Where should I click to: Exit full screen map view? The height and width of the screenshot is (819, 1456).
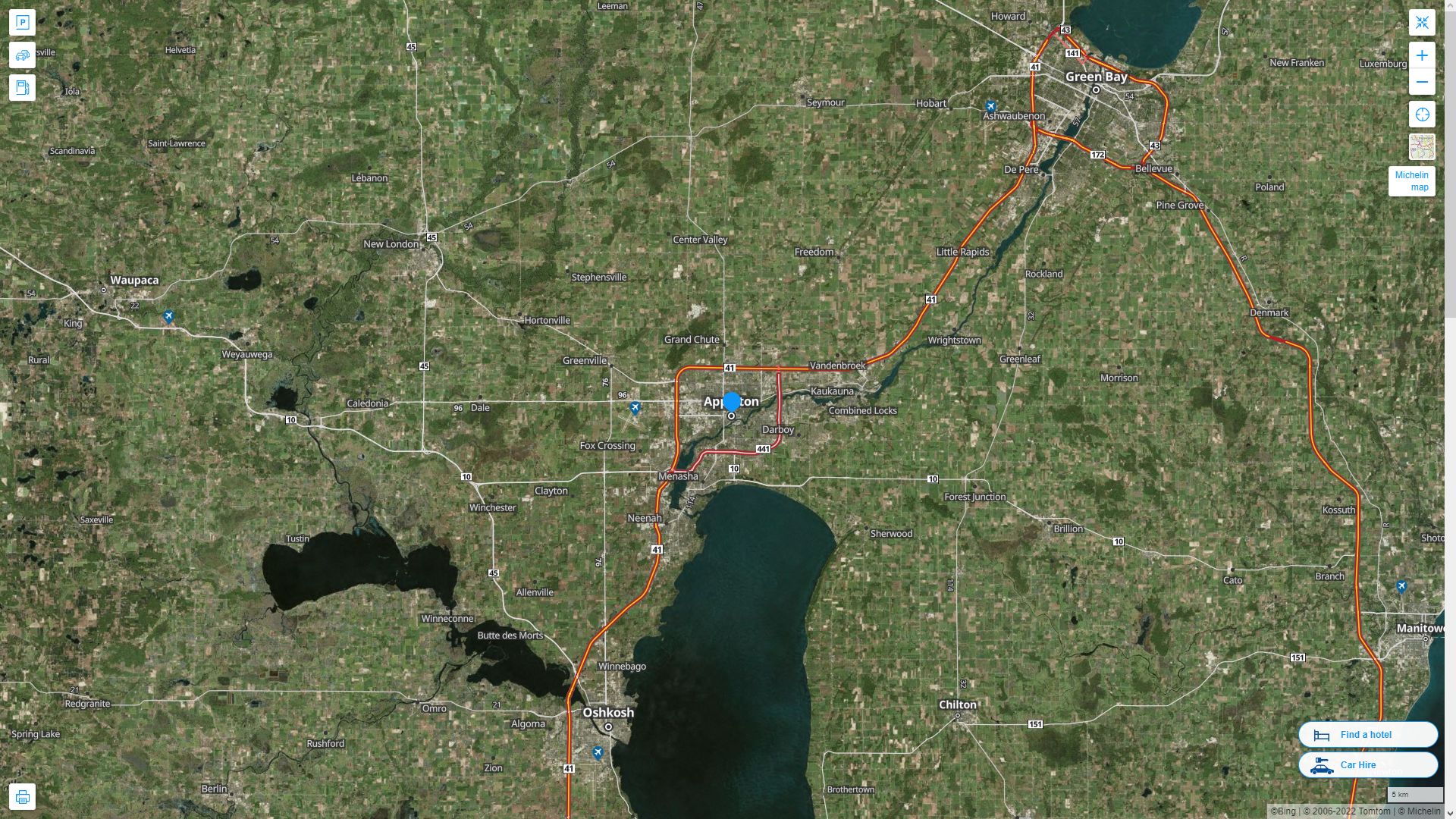1422,23
